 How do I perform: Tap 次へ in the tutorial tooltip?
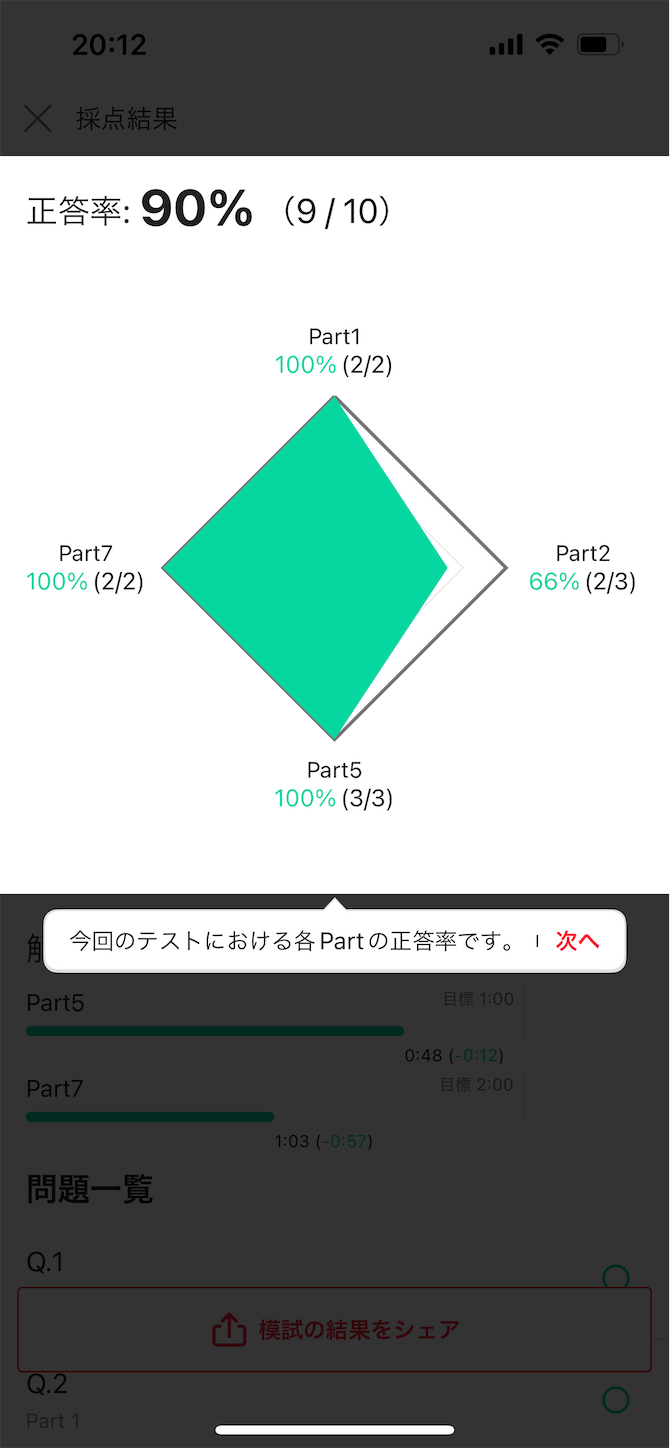pyautogui.click(x=577, y=941)
